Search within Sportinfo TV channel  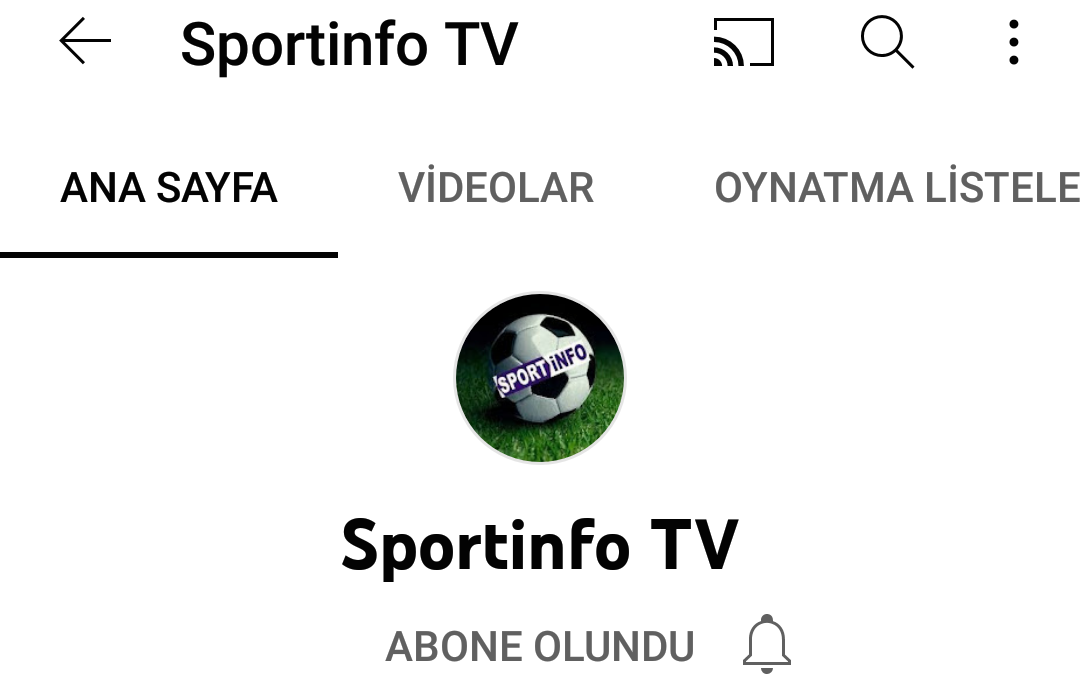(887, 43)
